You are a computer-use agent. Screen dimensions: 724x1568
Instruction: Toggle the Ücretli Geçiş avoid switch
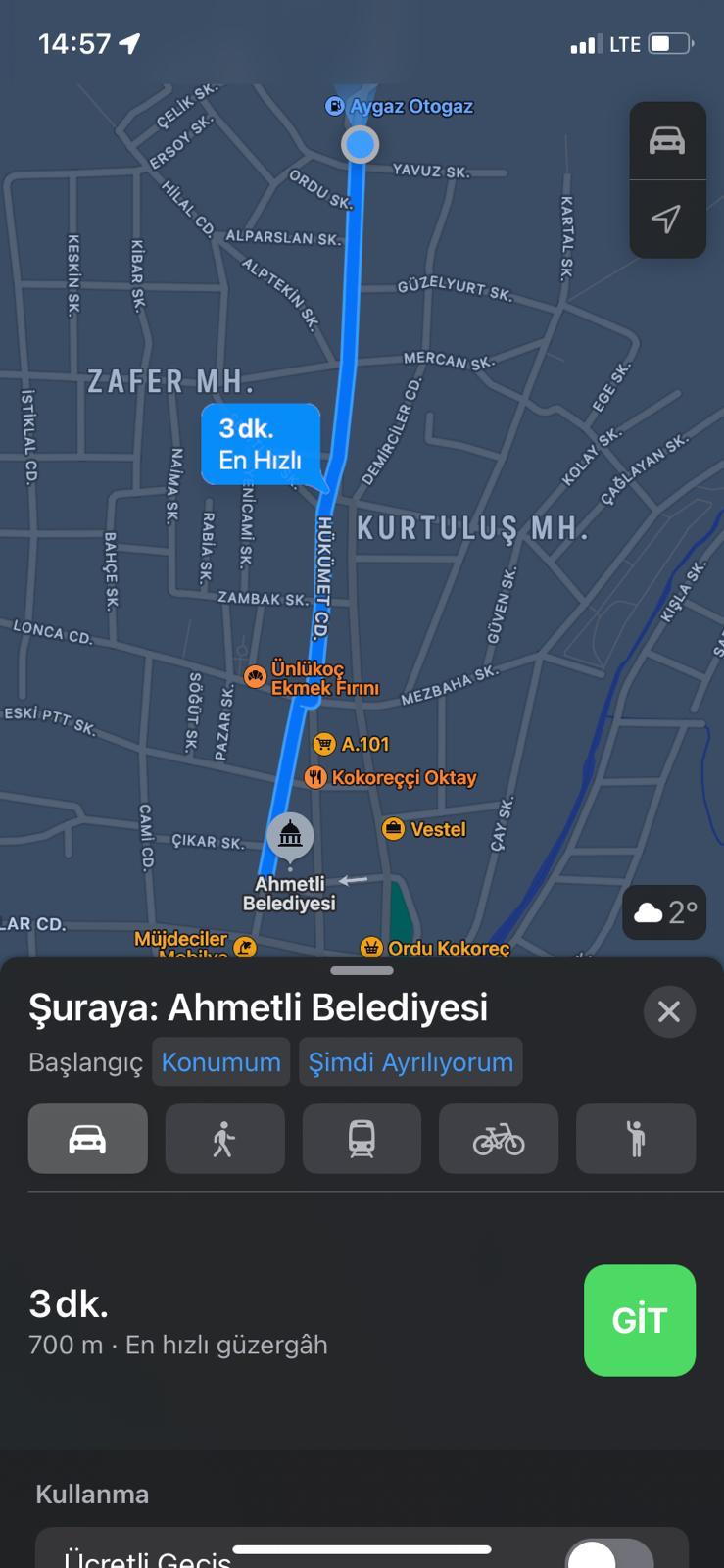[x=609, y=1553]
